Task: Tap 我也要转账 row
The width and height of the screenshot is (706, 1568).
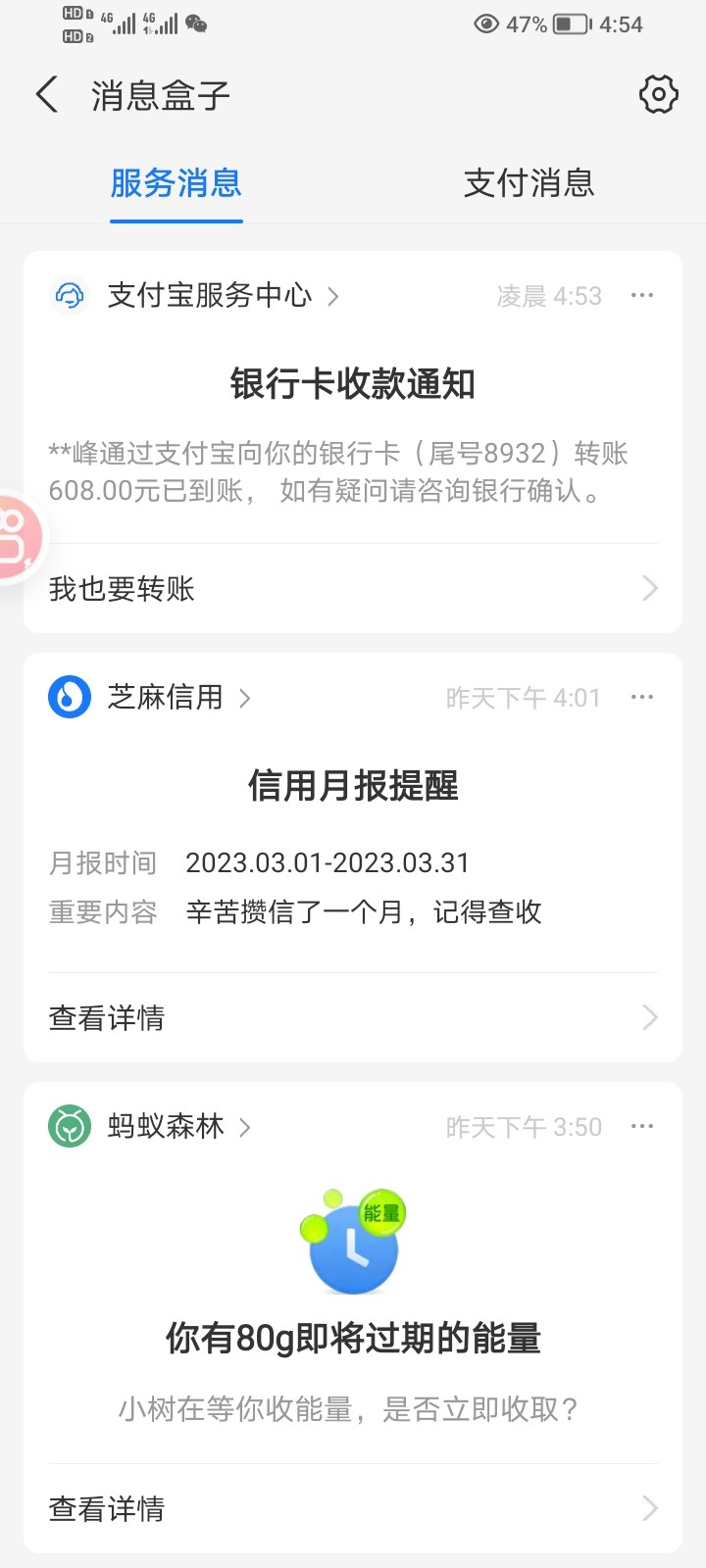Action: [x=353, y=589]
